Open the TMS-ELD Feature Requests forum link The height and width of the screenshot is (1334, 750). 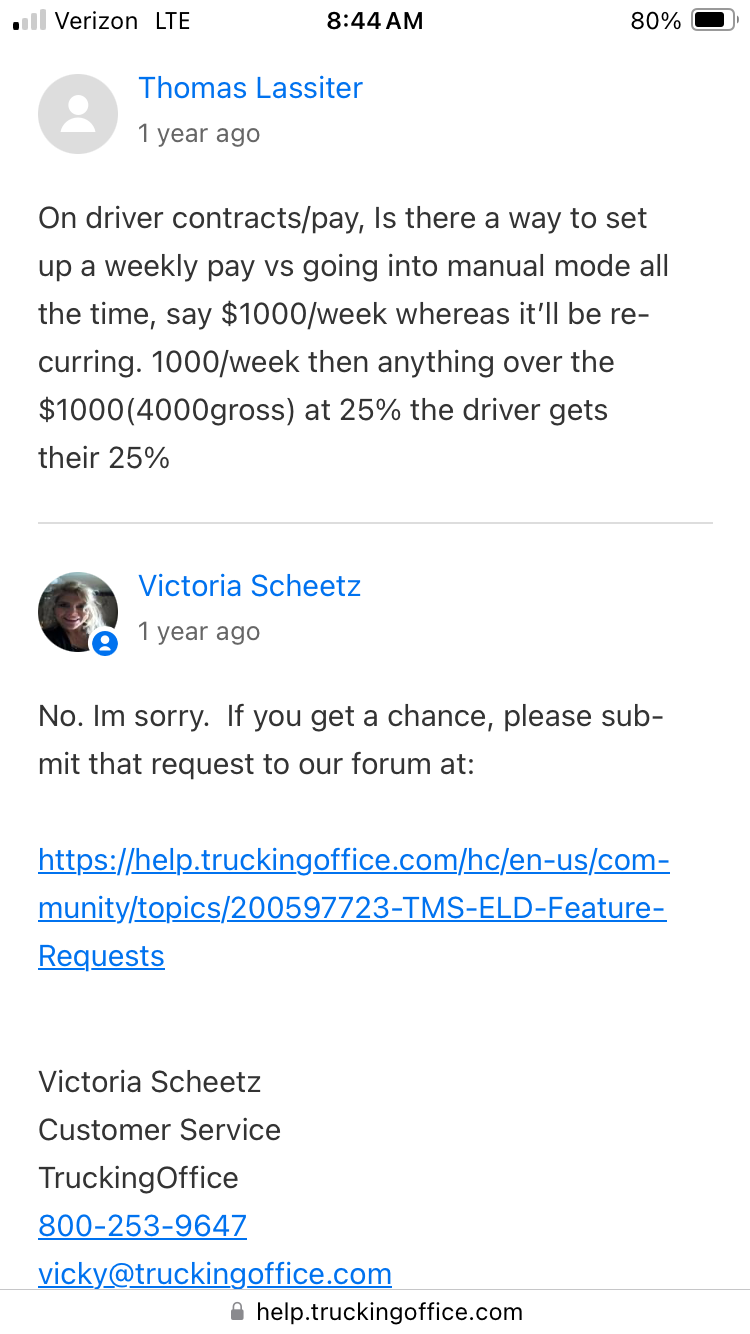353,908
